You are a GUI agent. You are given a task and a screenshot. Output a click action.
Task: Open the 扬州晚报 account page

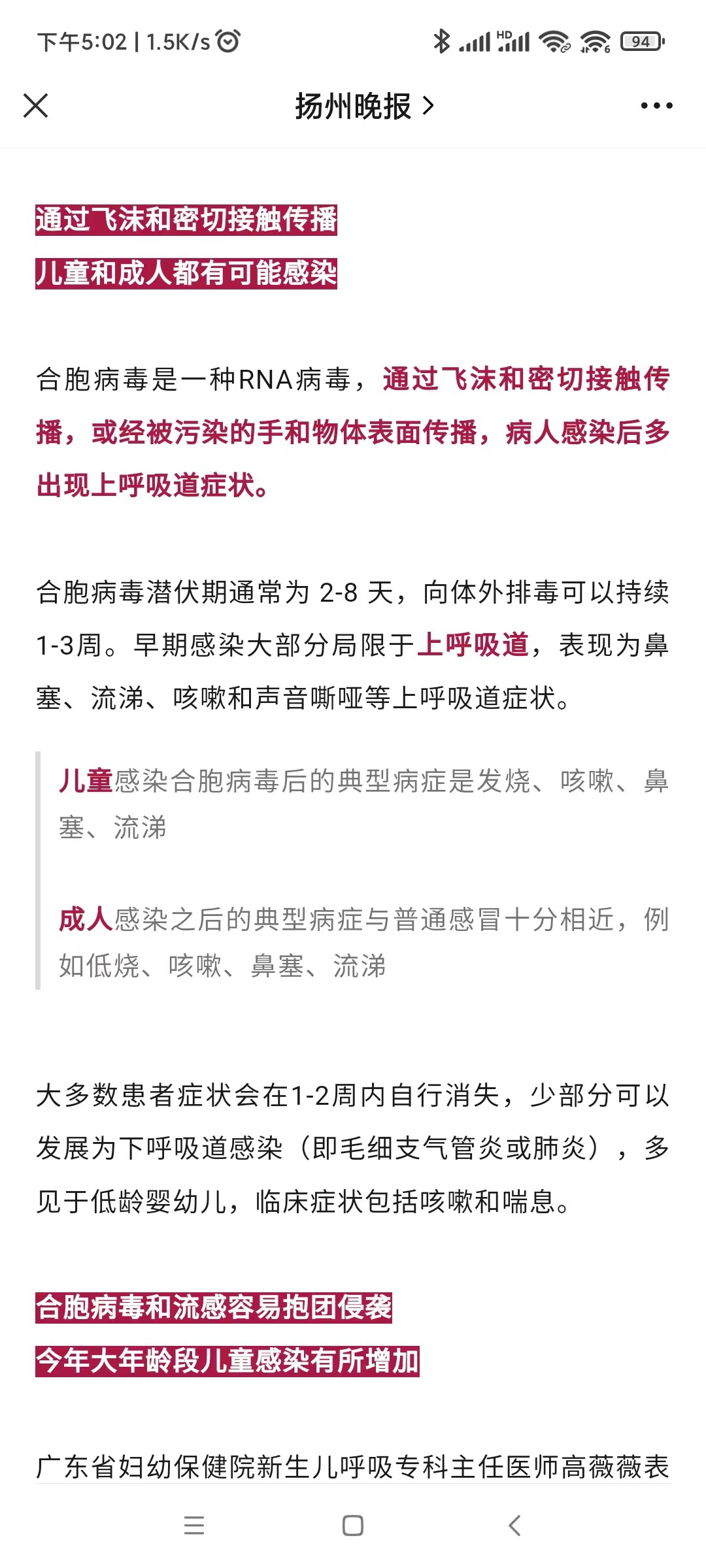363,106
